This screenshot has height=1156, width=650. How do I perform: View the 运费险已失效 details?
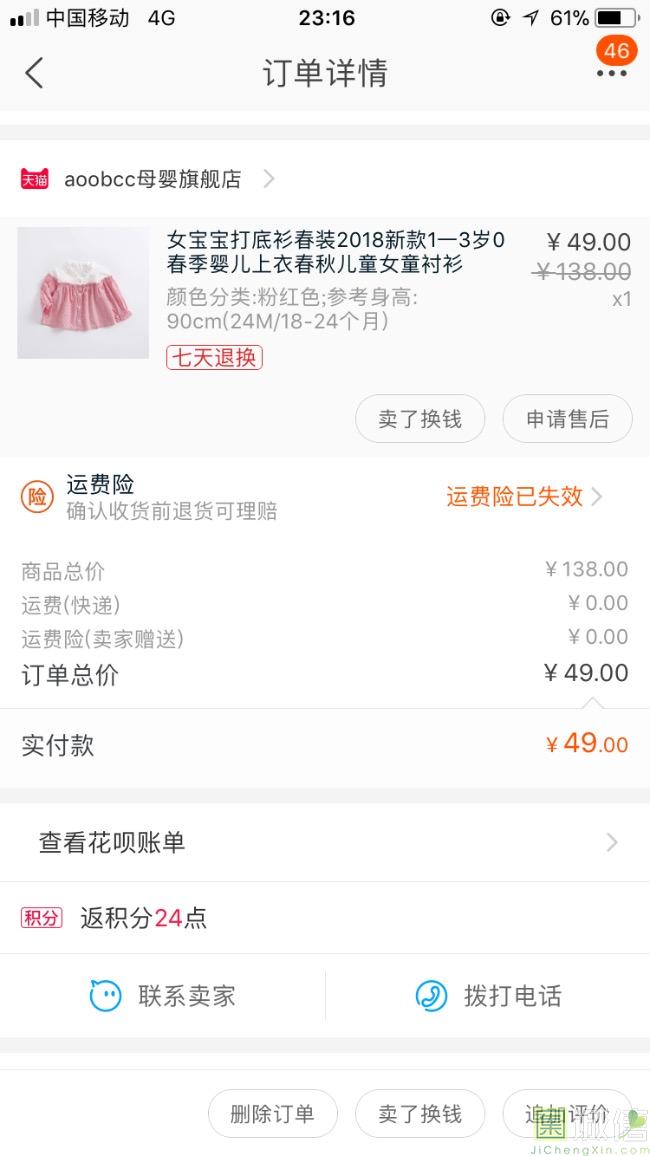pyautogui.click(x=524, y=497)
